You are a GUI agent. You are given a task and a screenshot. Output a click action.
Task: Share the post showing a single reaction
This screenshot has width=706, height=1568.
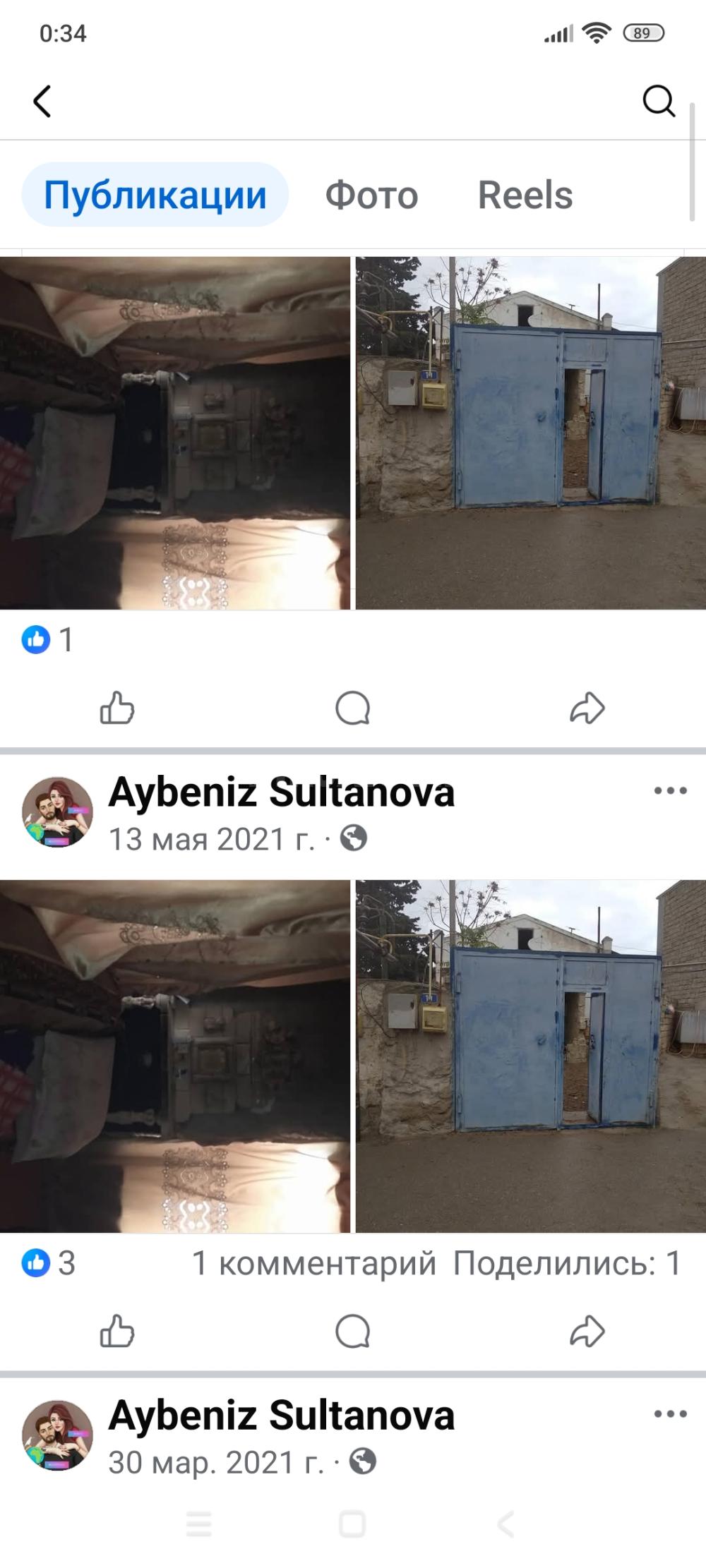coord(587,708)
